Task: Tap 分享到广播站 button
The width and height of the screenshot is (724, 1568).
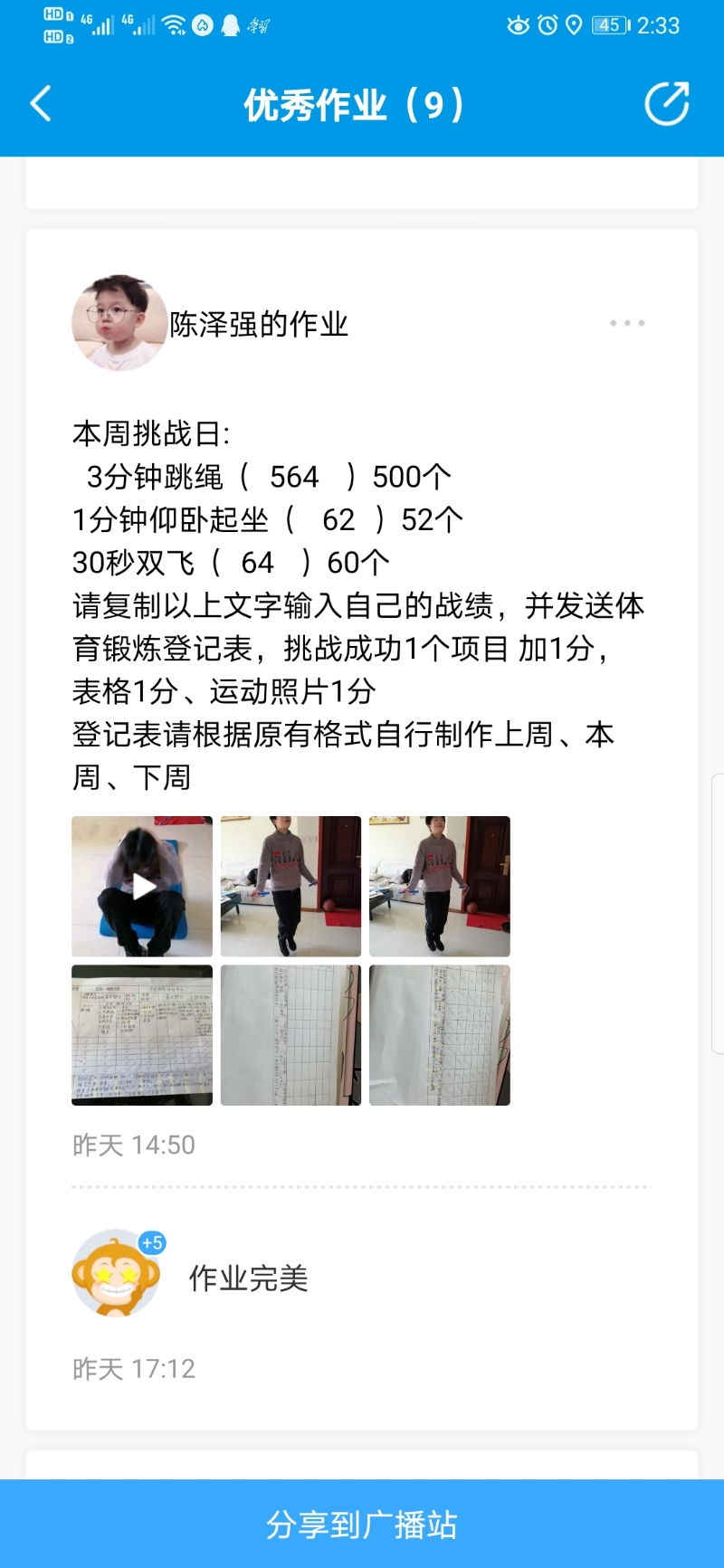Action: tap(362, 1525)
